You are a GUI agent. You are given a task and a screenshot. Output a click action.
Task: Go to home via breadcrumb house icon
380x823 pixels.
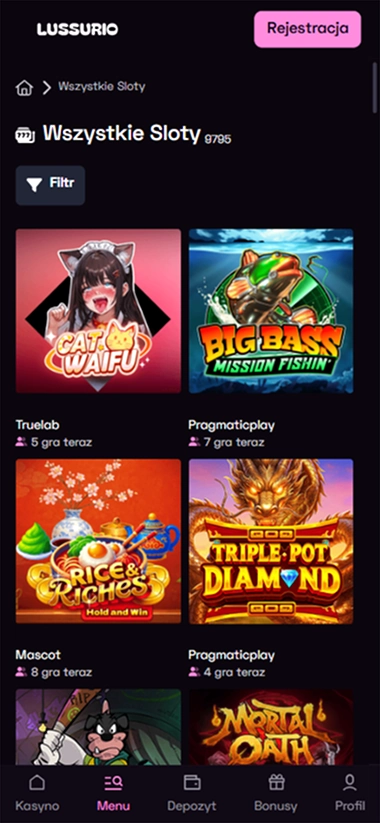(x=24, y=88)
